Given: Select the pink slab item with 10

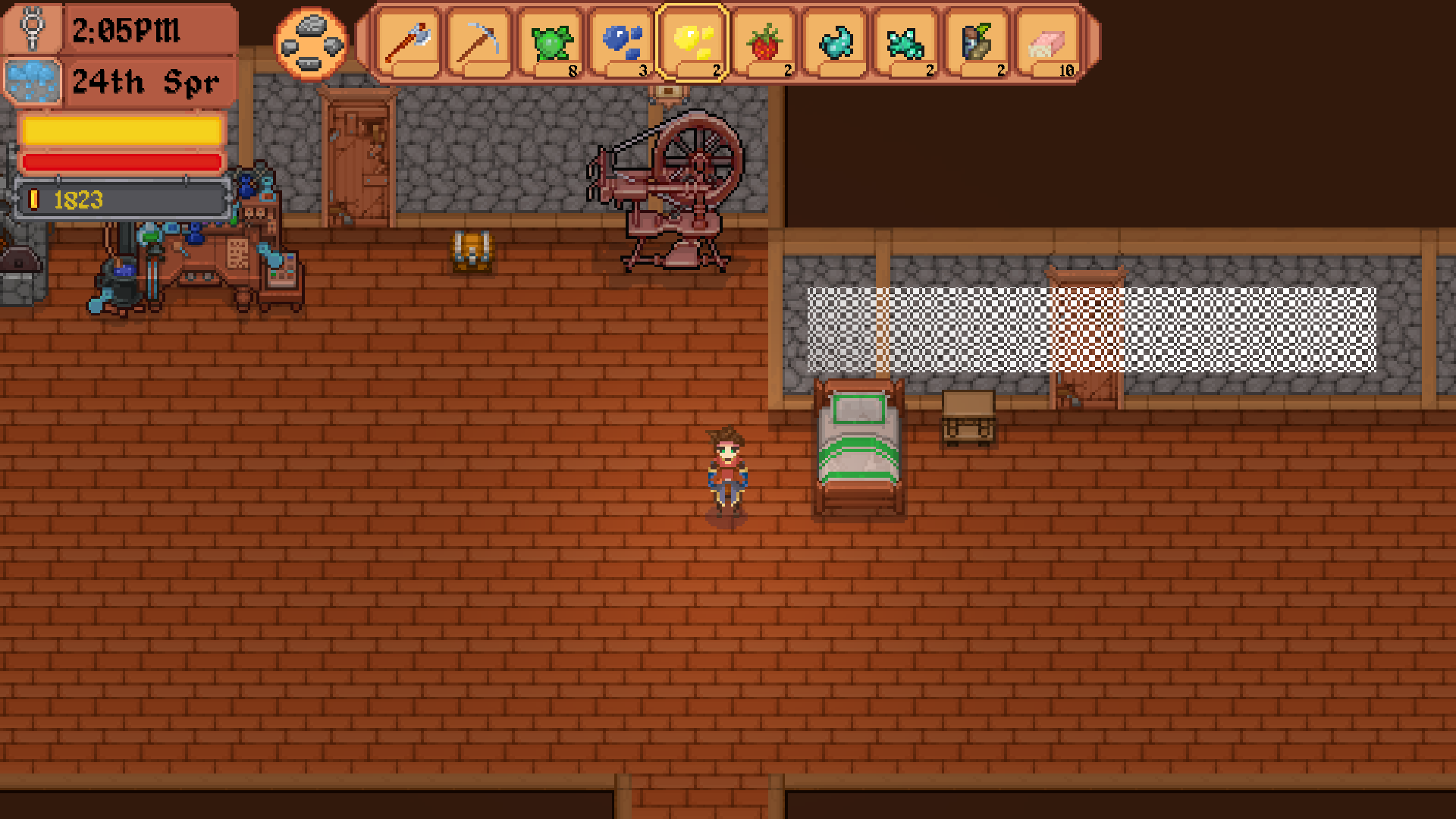Looking at the screenshot, I should coord(1048,42).
